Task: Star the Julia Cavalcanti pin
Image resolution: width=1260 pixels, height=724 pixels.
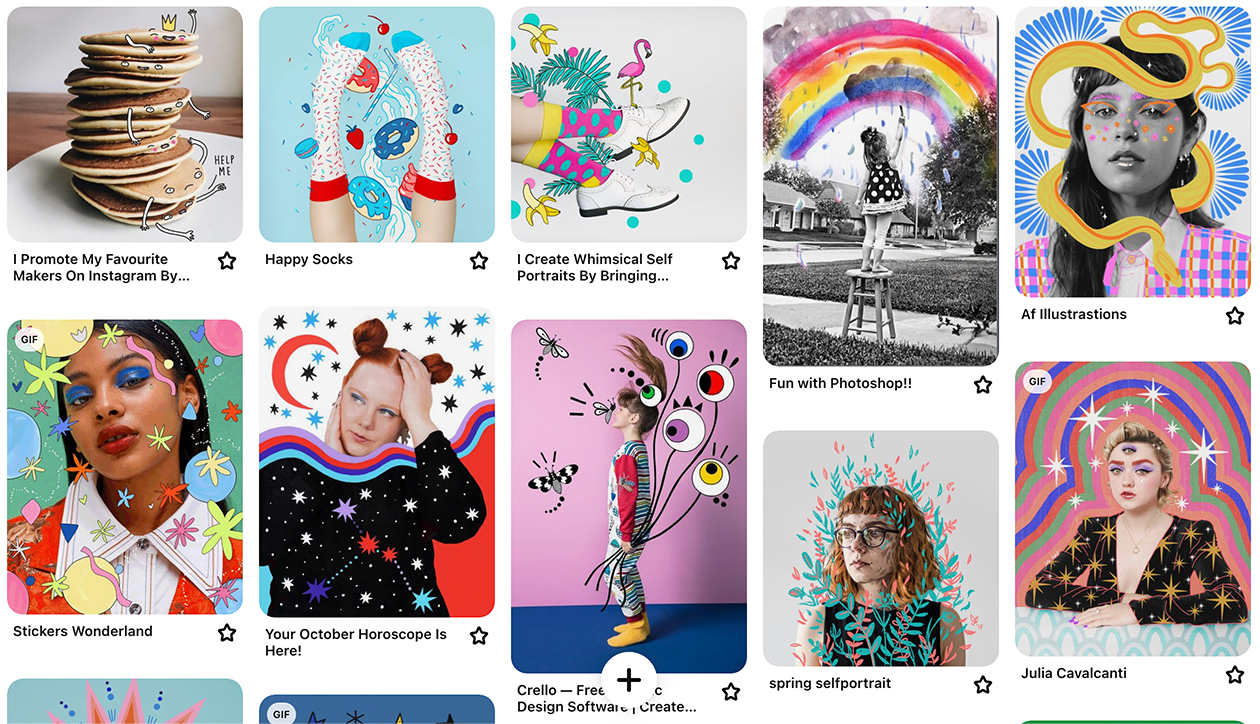Action: (1235, 675)
